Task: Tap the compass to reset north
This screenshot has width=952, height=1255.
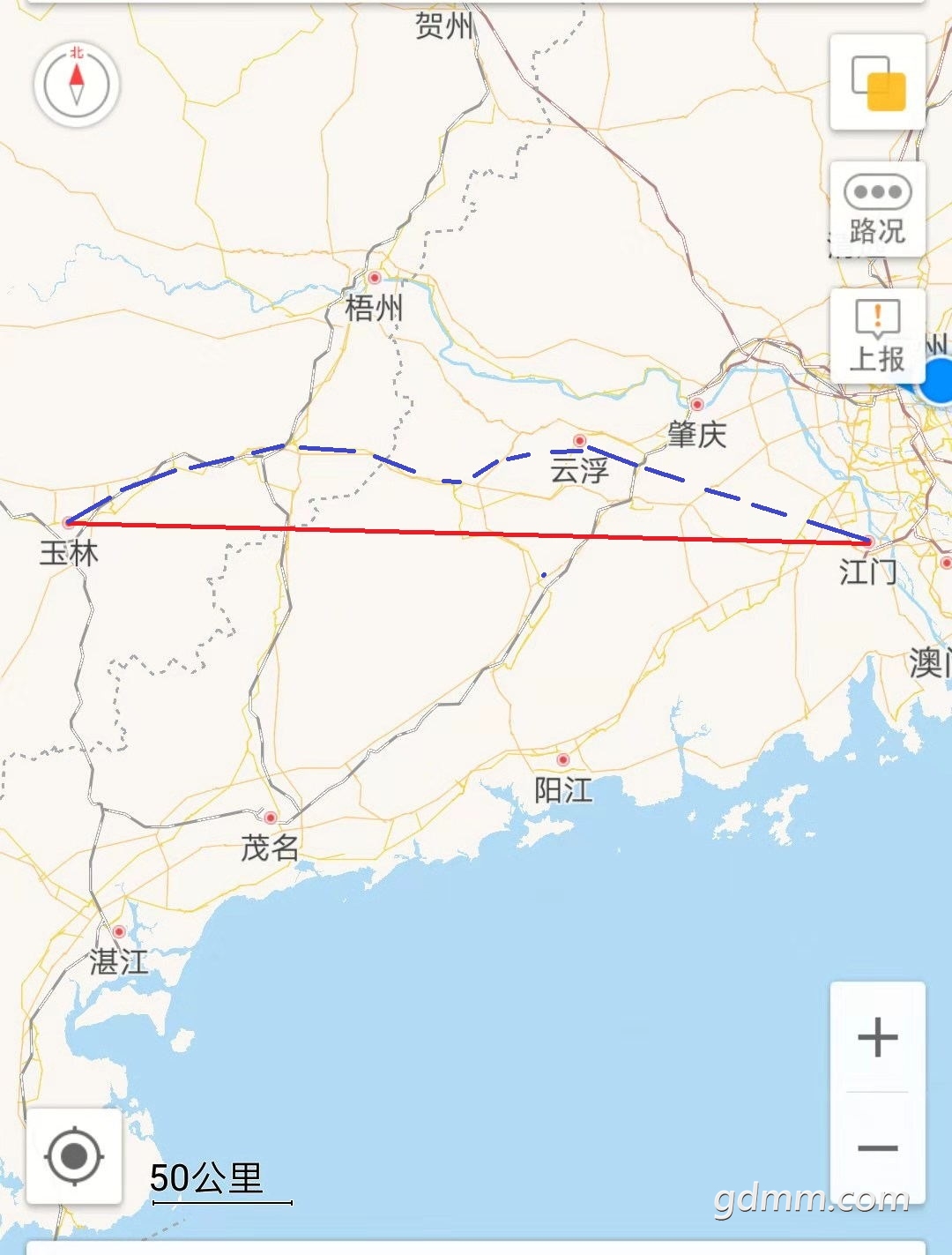Action: click(77, 86)
